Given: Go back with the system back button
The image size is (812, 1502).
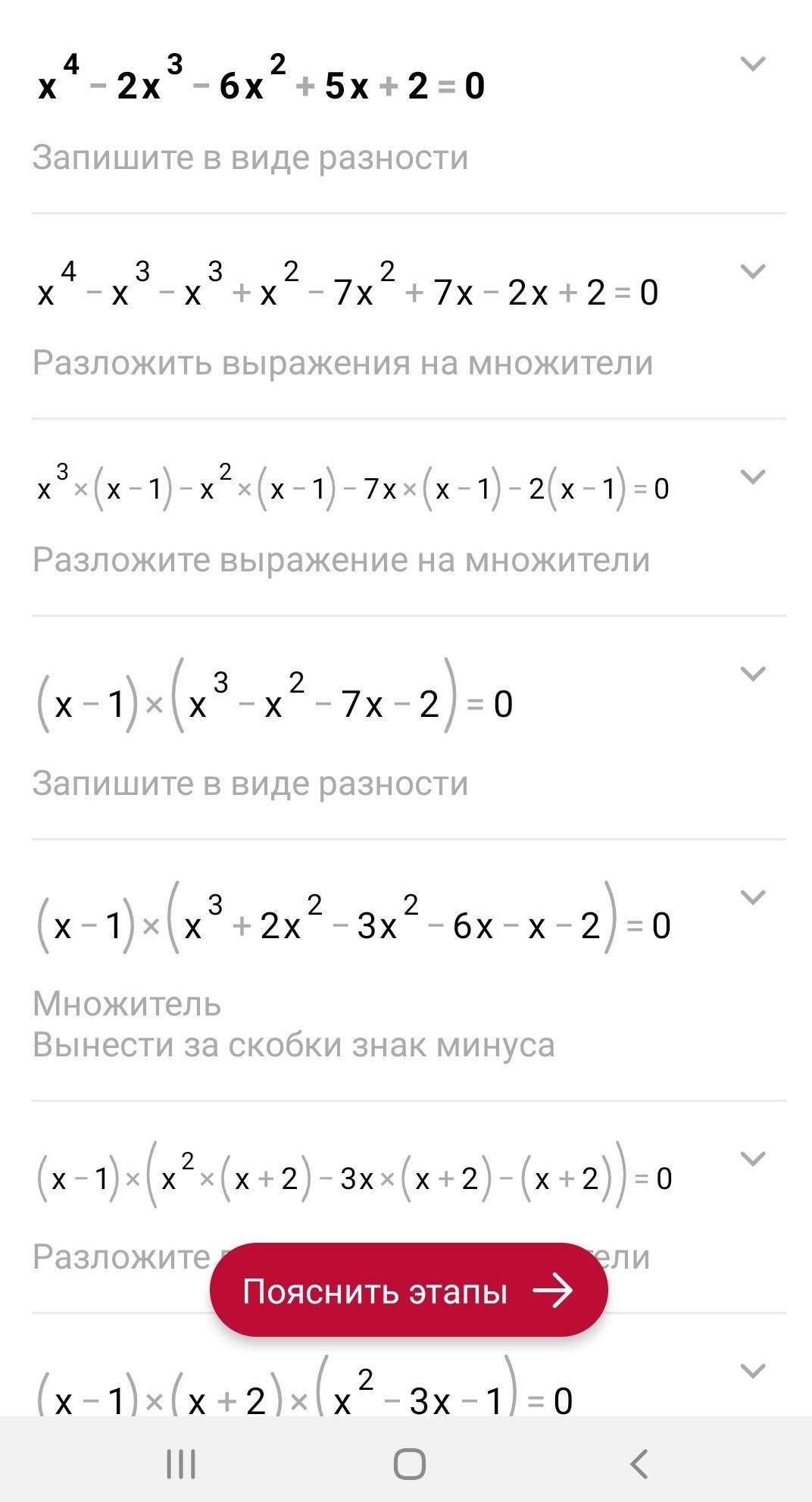Looking at the screenshot, I should (639, 1463).
